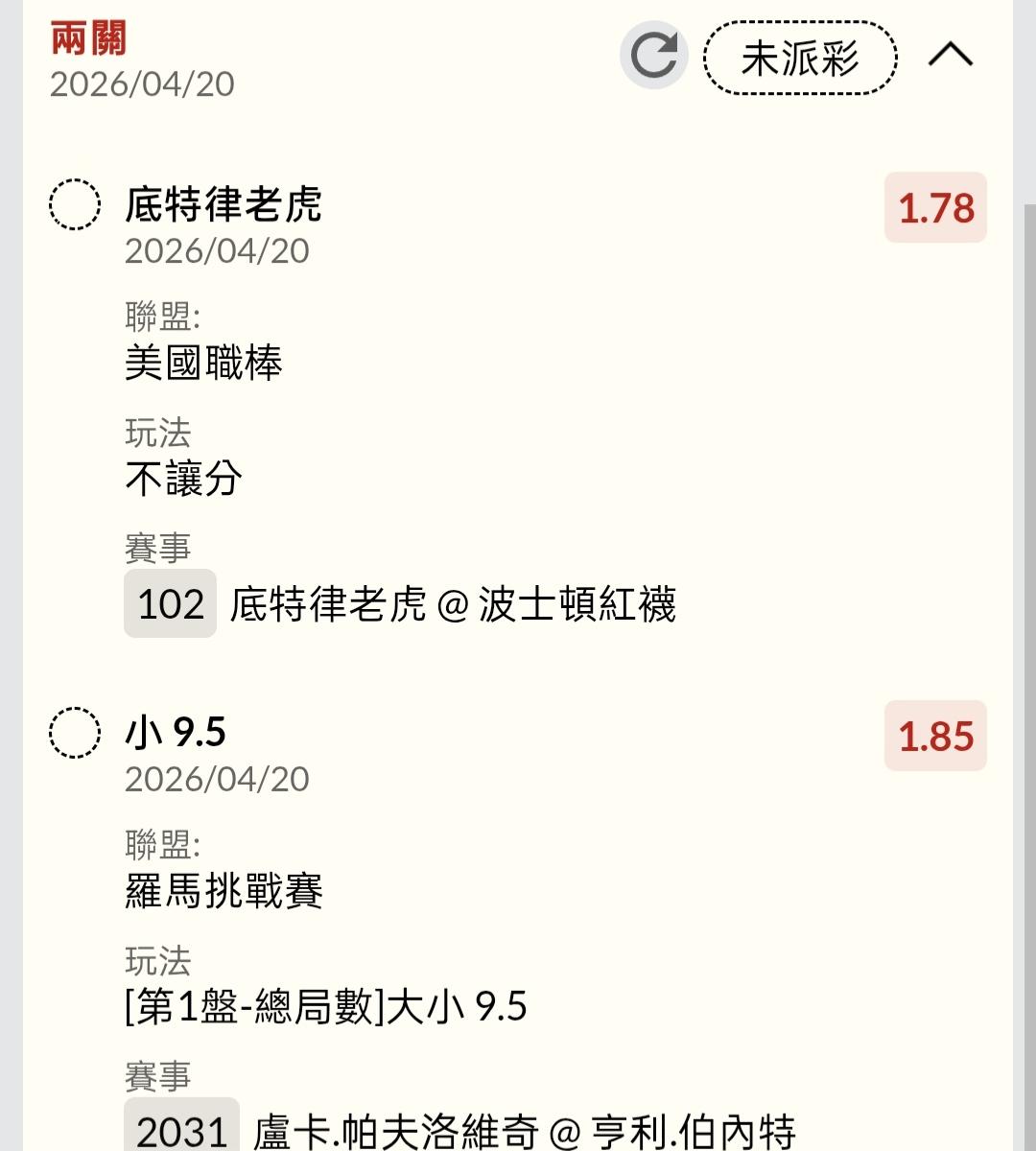Tap the 未派彩 status button
Viewport: 1036px width, 1151px height.
pyautogui.click(x=800, y=59)
